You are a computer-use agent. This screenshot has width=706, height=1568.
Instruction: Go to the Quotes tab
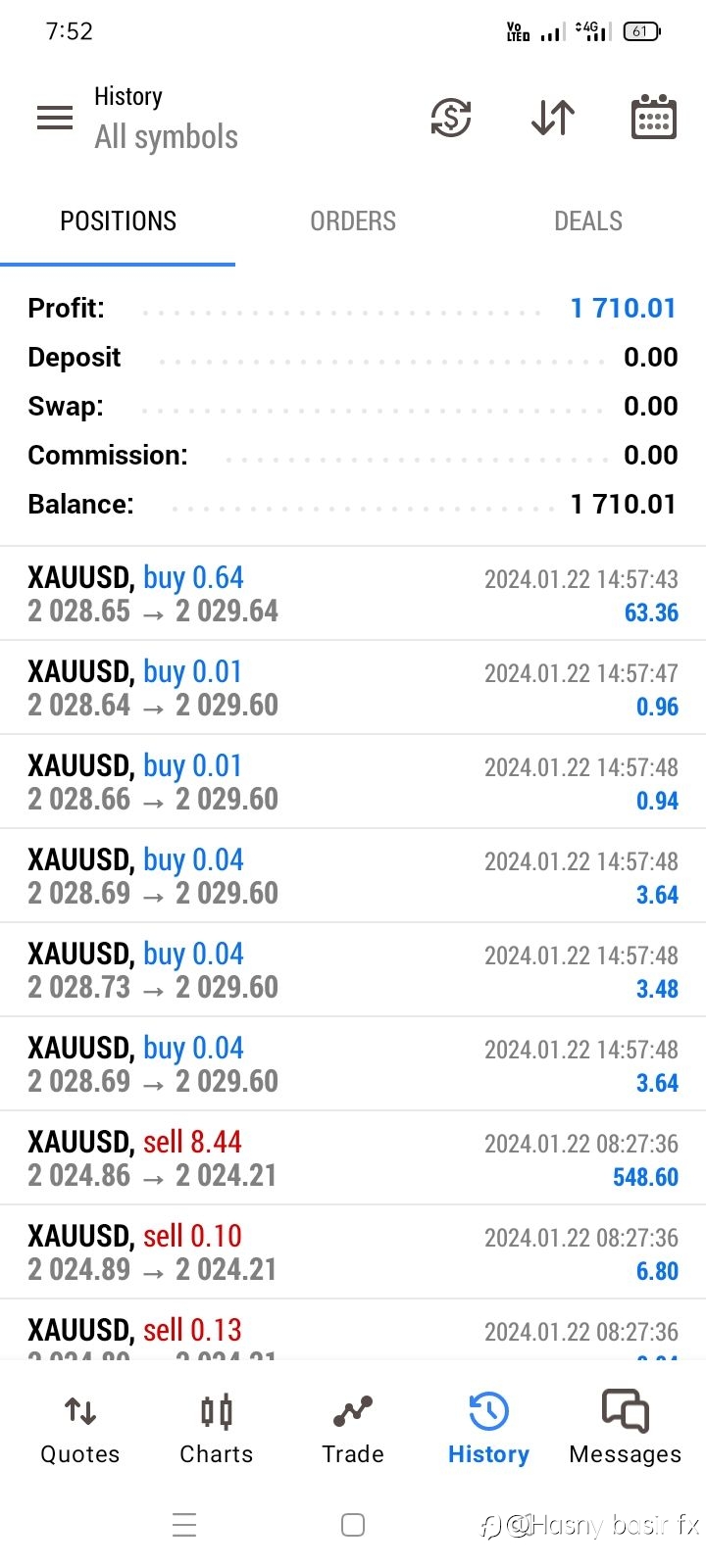pos(80,1431)
